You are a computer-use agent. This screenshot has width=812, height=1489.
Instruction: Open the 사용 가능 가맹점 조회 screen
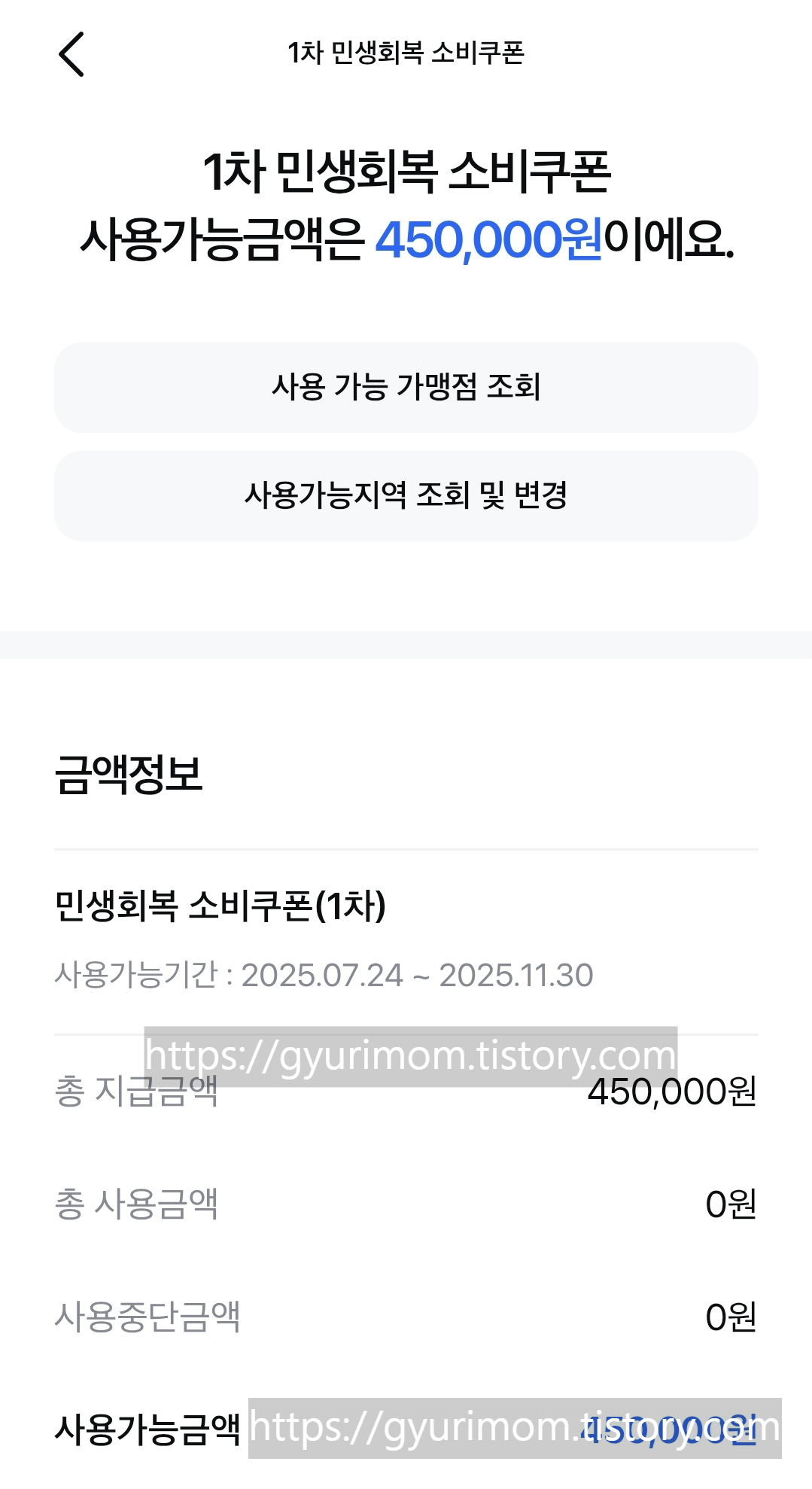tap(406, 388)
